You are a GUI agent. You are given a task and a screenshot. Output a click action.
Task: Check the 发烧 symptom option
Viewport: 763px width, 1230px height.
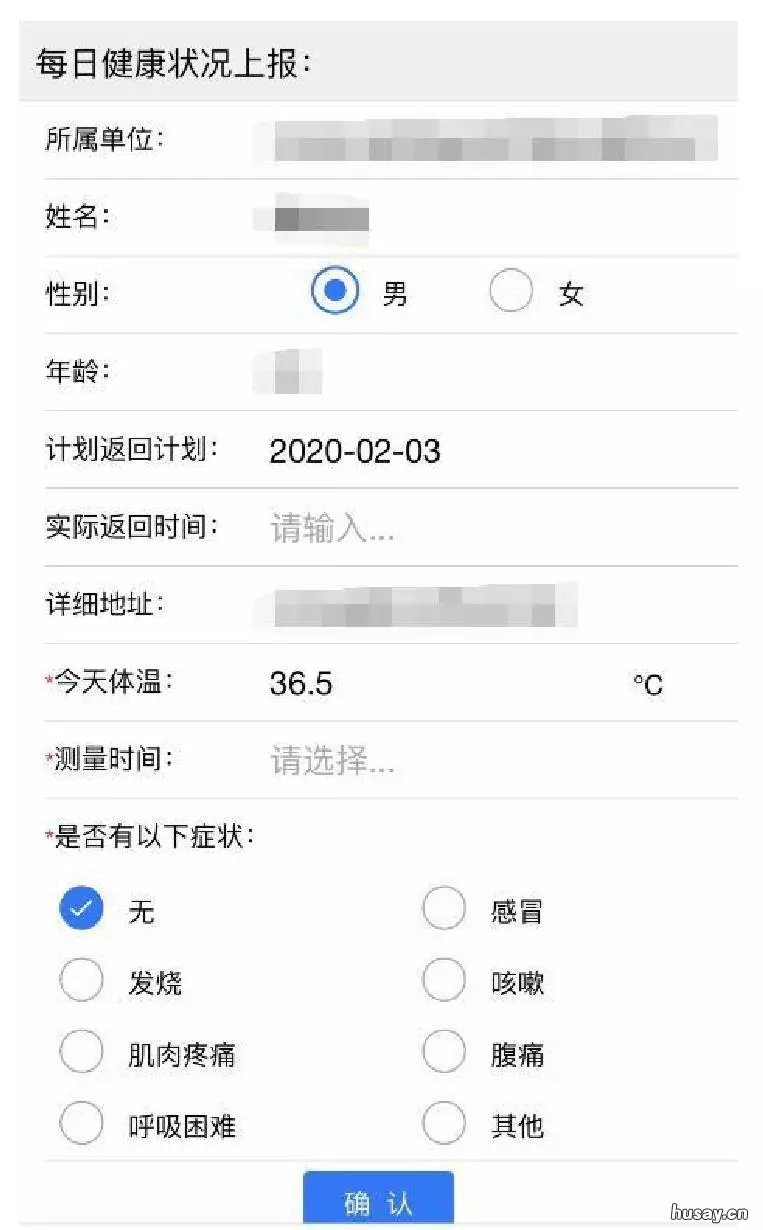(81, 981)
